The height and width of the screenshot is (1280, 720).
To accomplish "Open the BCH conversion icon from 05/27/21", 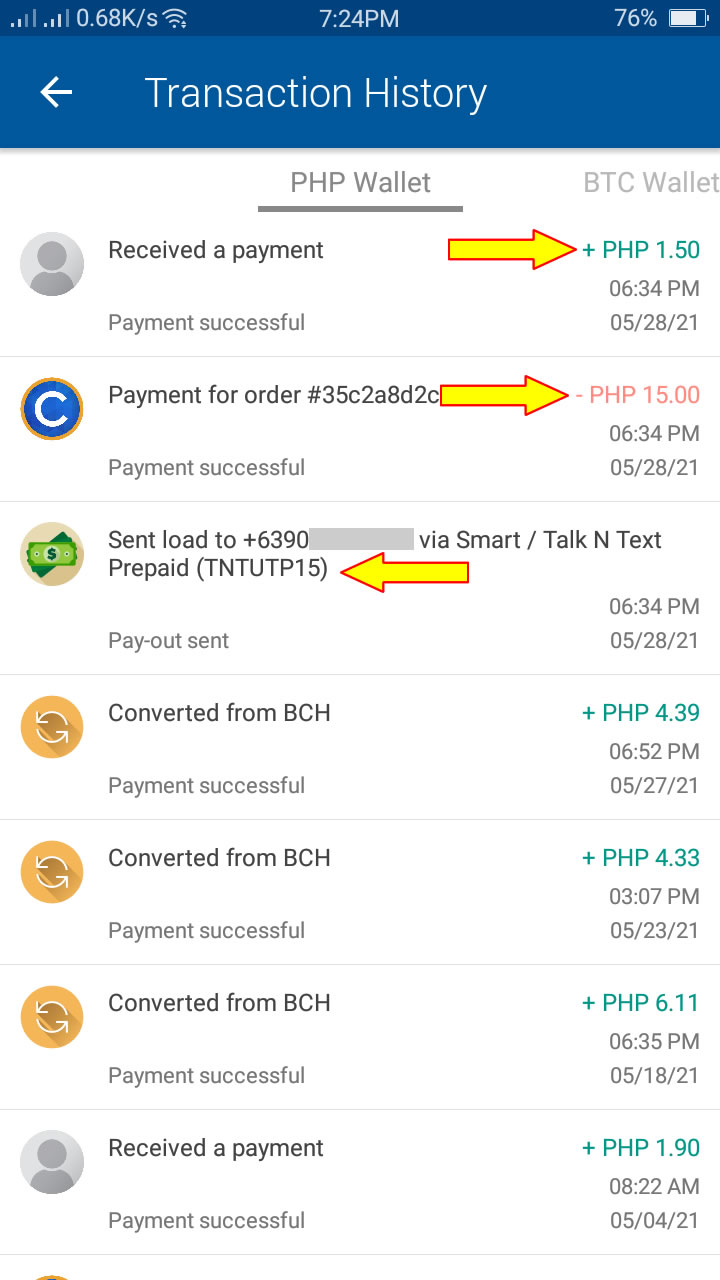I will pyautogui.click(x=52, y=727).
